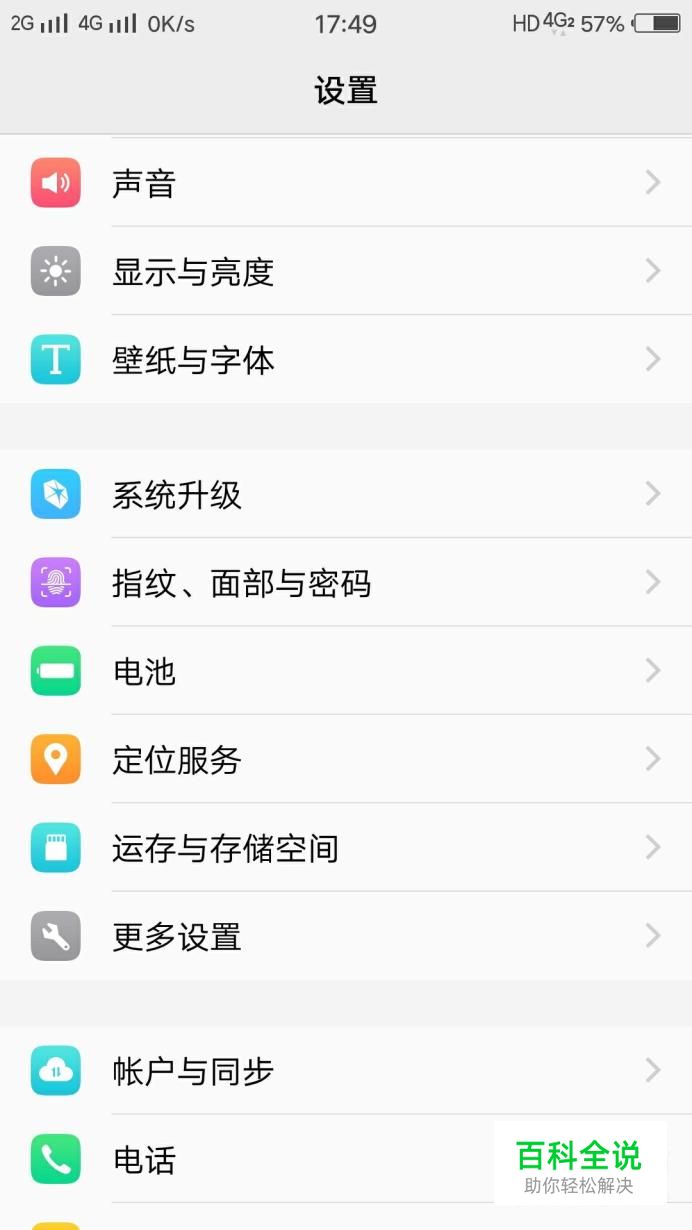Screen dimensions: 692x1230
Task: Open 帐户与同步 accounts and sync
Action: [x=345, y=1071]
